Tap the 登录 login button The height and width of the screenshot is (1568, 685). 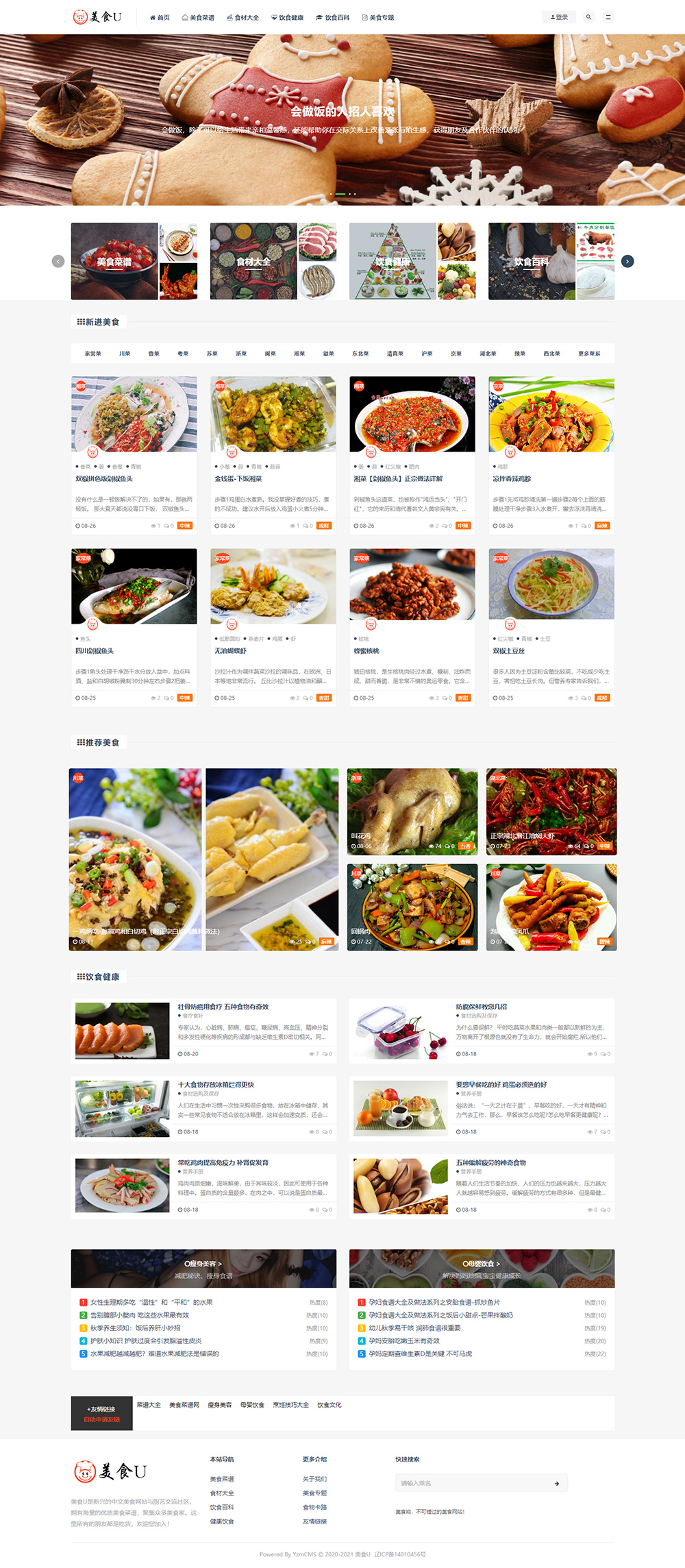pos(559,17)
